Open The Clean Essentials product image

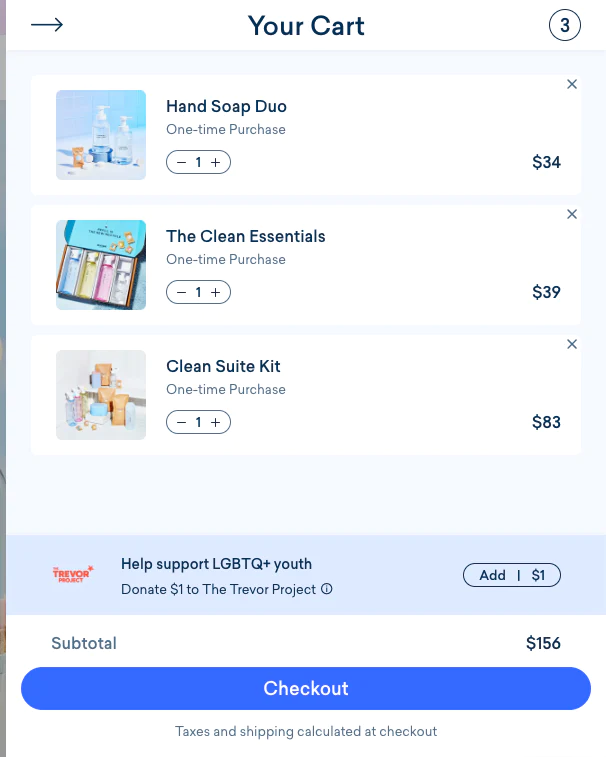click(101, 265)
